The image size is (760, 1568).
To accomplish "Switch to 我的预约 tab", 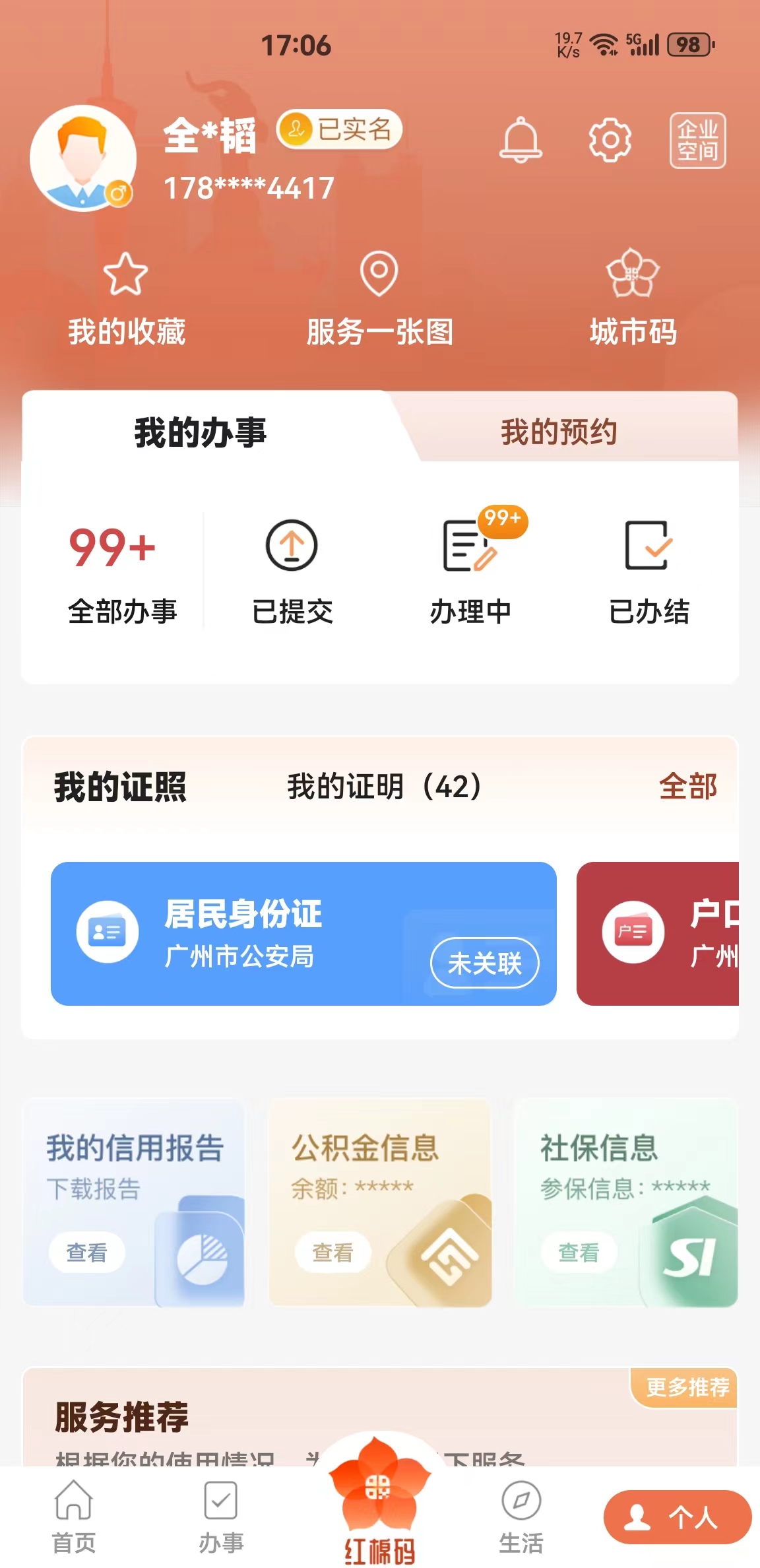I will click(x=558, y=432).
